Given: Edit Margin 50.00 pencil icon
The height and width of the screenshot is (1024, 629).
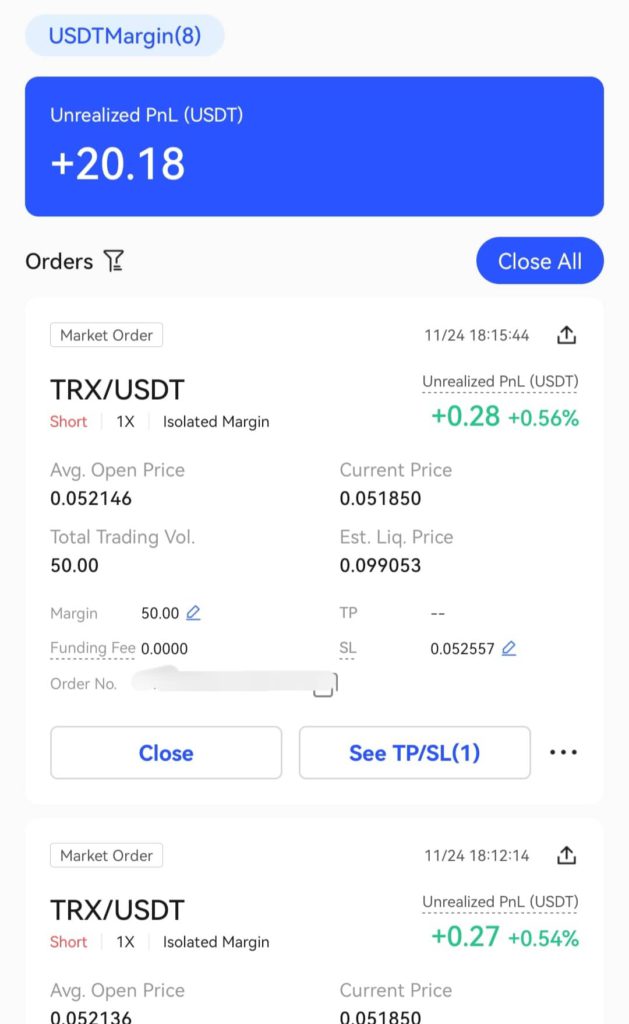Looking at the screenshot, I should pos(193,613).
